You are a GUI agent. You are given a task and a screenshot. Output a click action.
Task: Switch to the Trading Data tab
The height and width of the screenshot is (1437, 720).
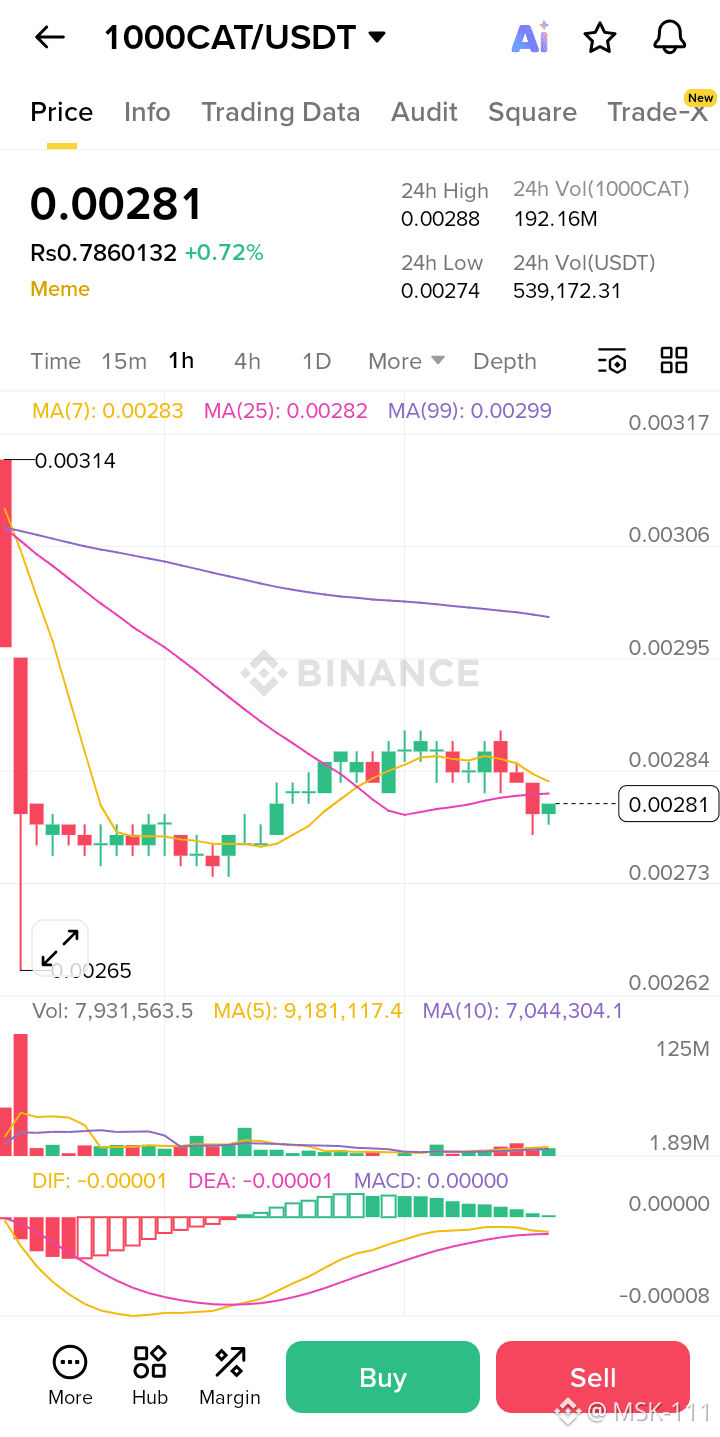[x=281, y=112]
